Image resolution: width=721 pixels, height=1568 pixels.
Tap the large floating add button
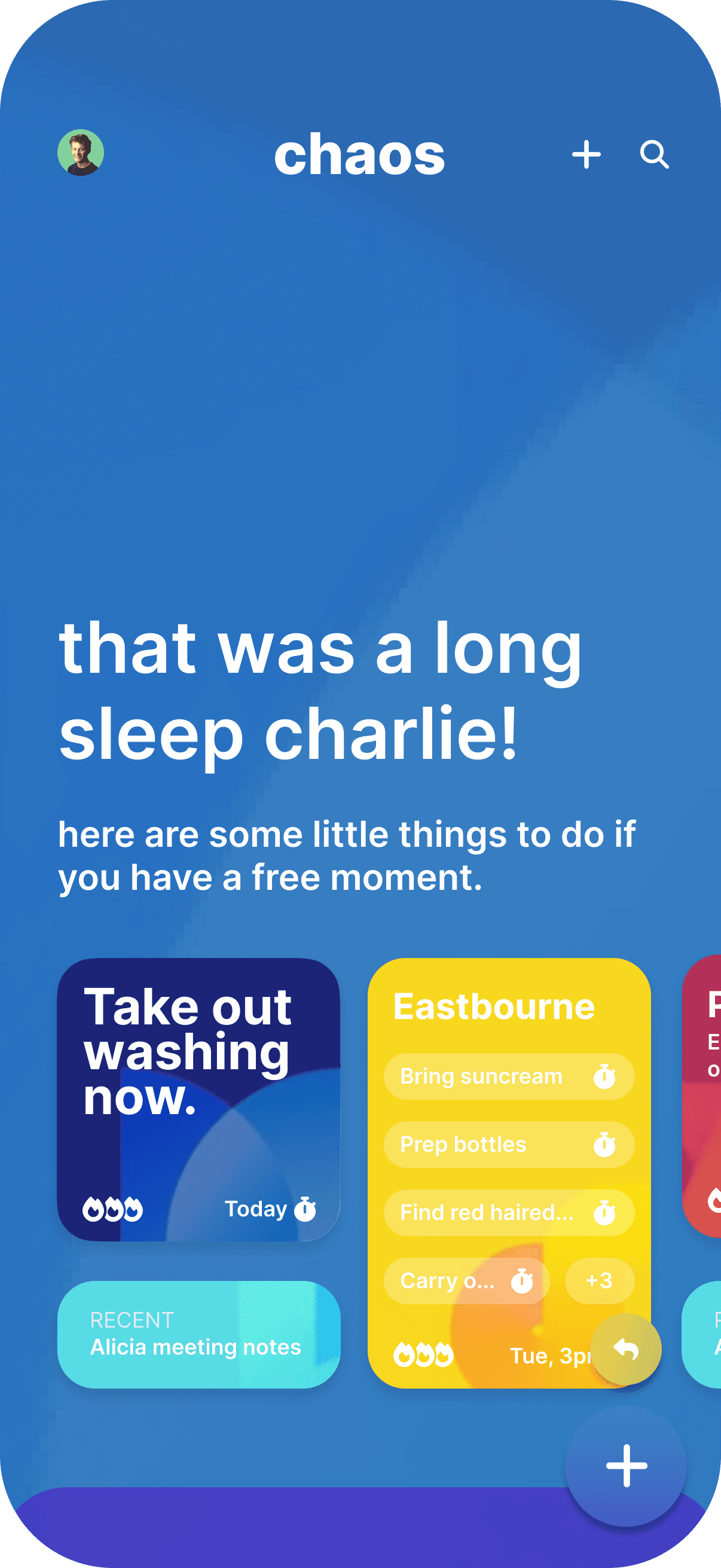click(625, 1466)
